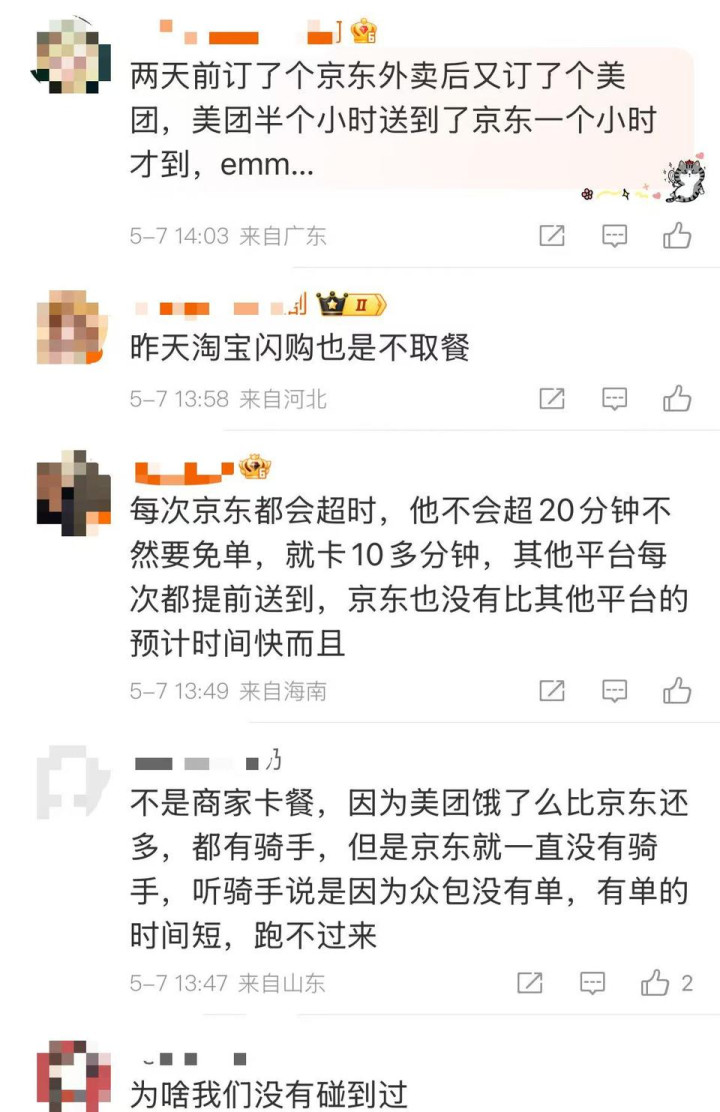This screenshot has width=720, height=1112.
Task: Share the 14:03 comment from 广东
Action: [552, 235]
